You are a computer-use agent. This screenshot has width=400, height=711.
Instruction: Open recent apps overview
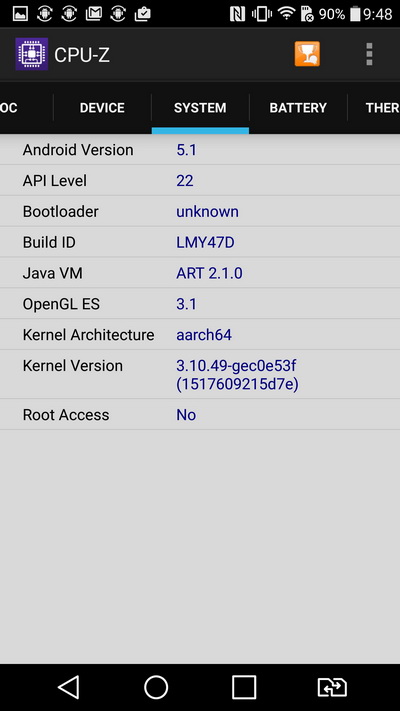coord(244,687)
